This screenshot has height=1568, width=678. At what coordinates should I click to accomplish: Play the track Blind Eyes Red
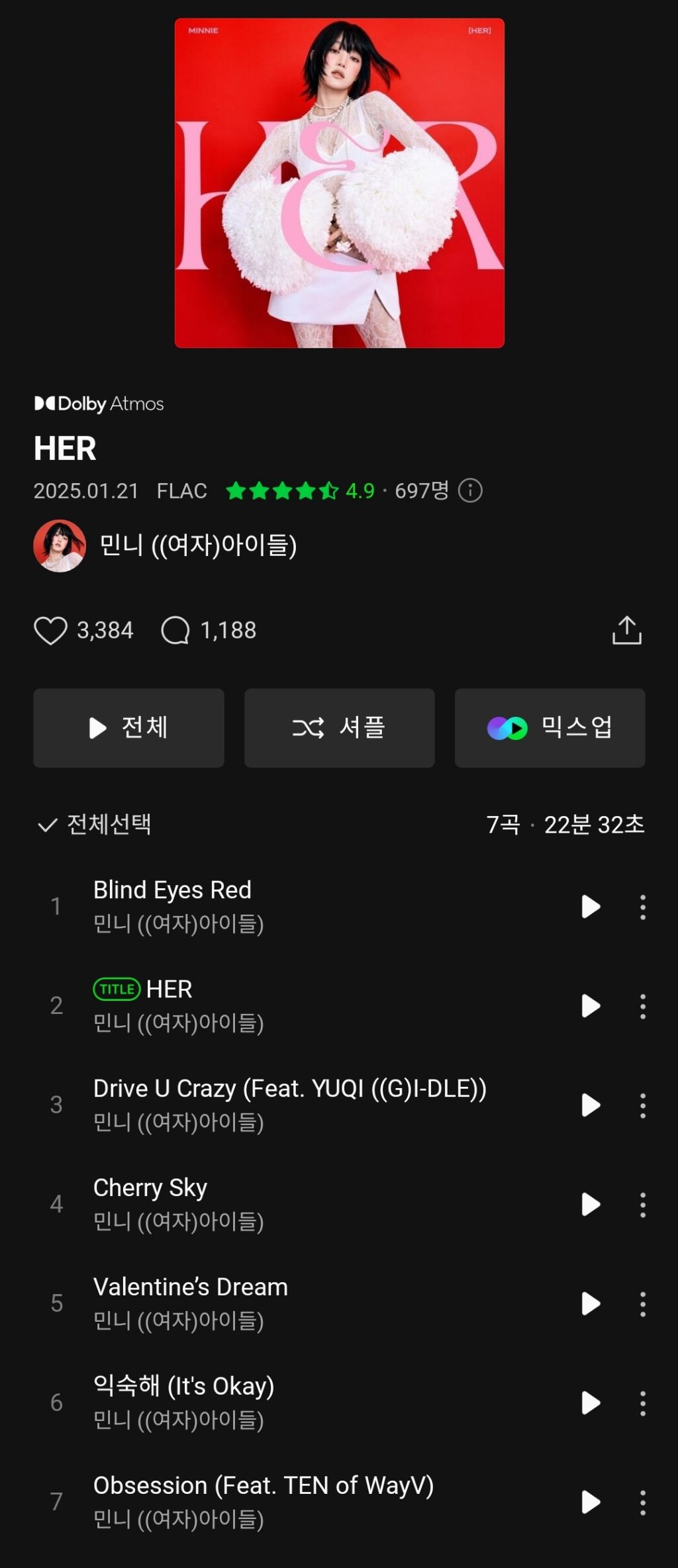(590, 906)
